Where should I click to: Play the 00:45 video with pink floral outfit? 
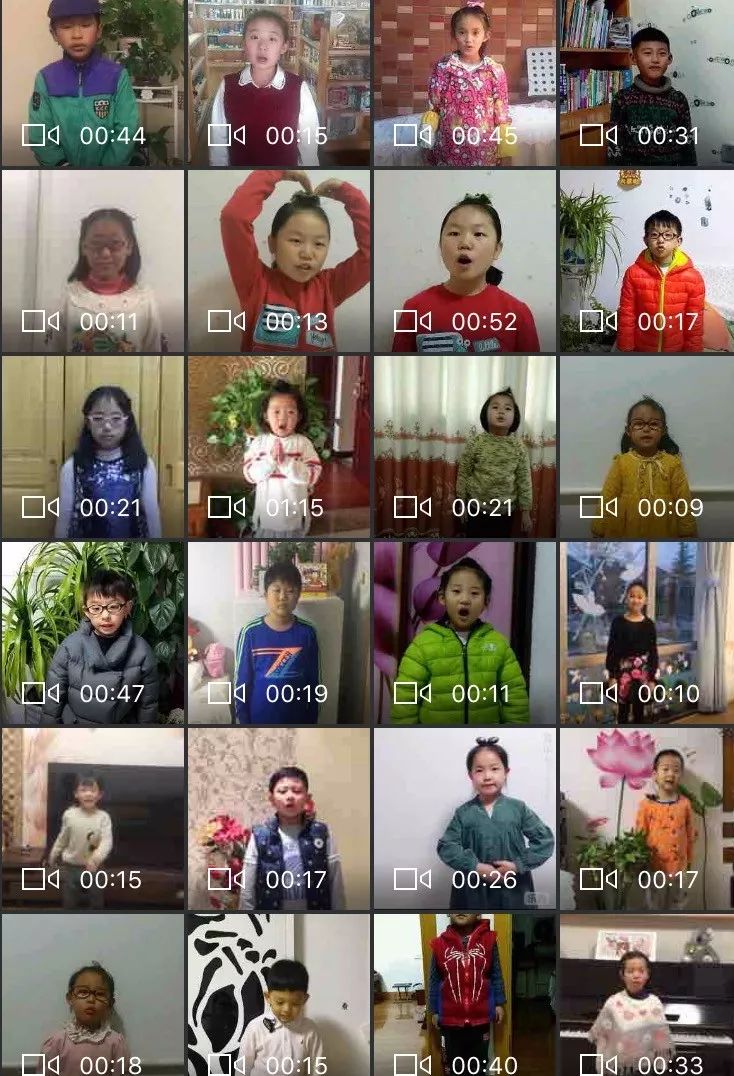(464, 83)
